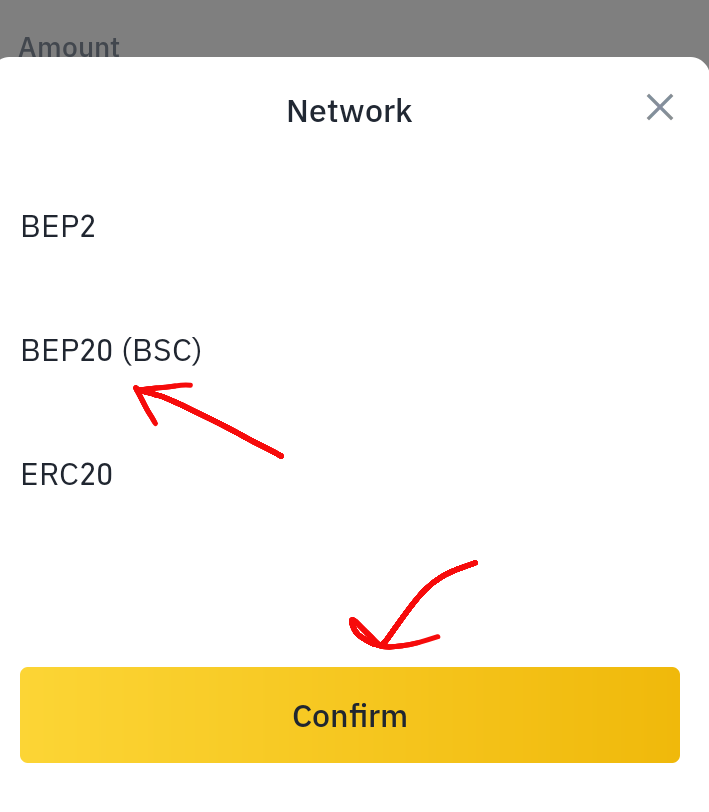Close the Network dialog
Image resolution: width=709 pixels, height=812 pixels.
click(x=660, y=107)
